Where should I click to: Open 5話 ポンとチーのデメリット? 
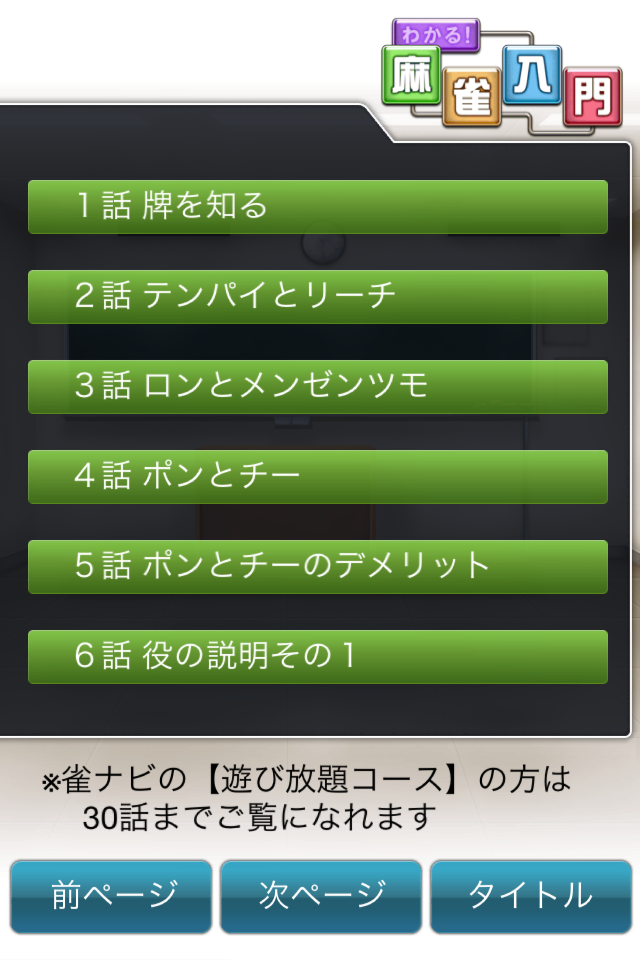[x=317, y=567]
